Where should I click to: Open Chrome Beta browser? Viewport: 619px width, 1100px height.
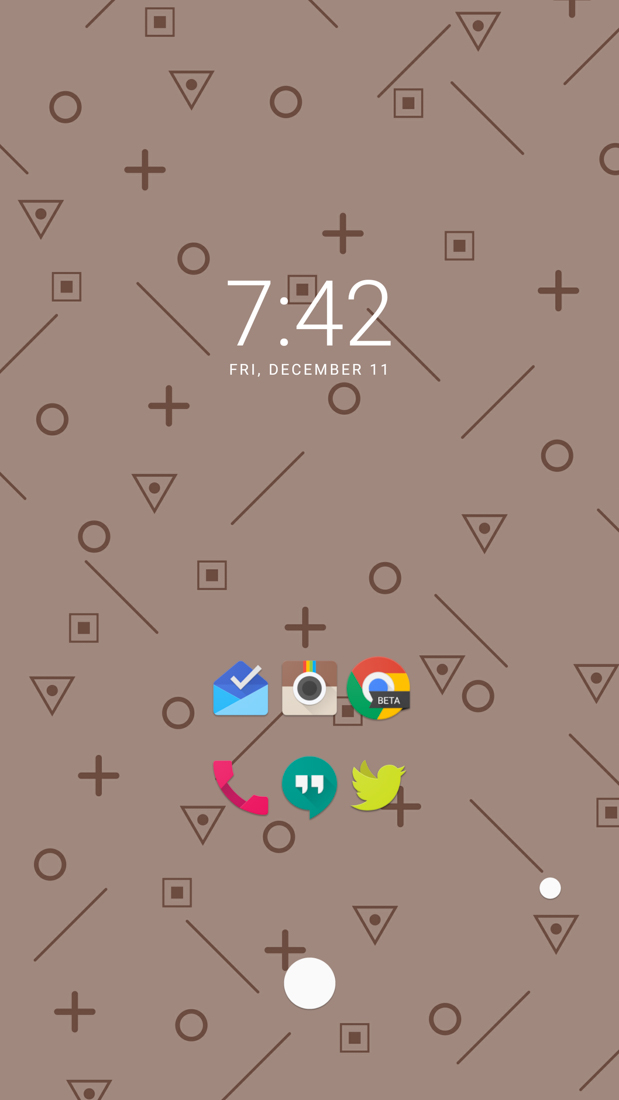[x=378, y=688]
